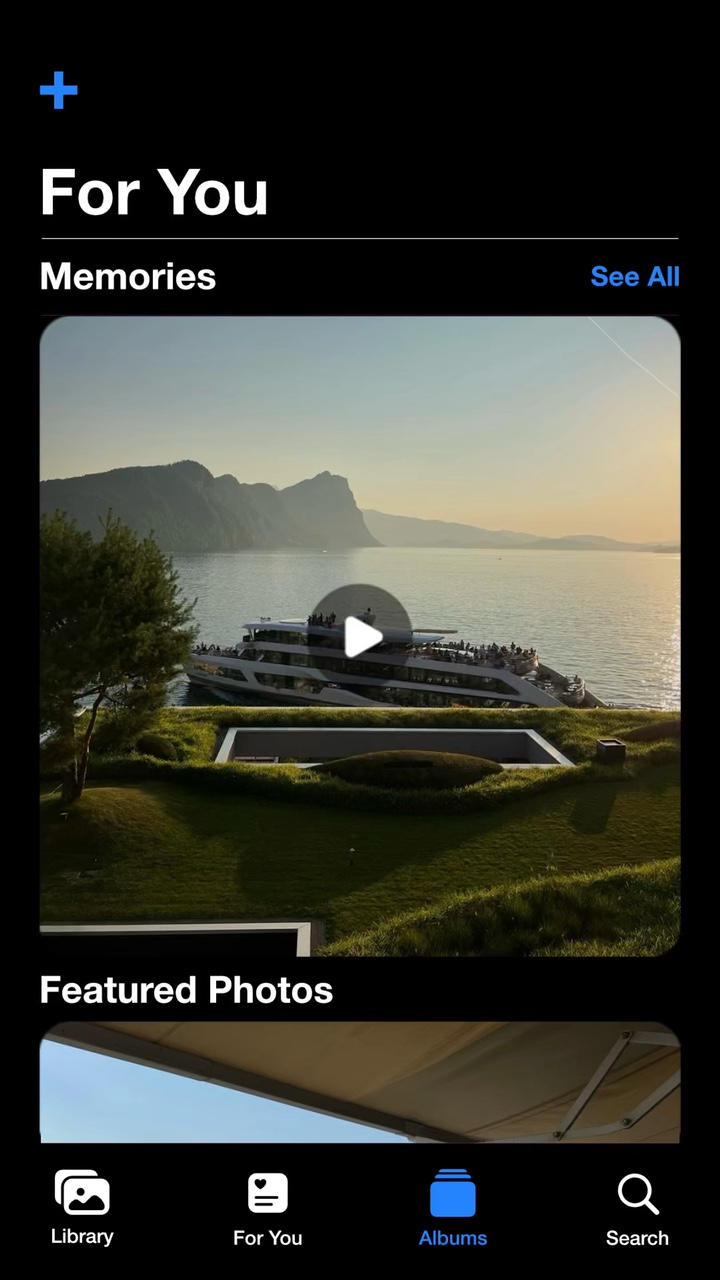Viewport: 720px width, 1280px height.
Task: Open See All memories
Action: (x=635, y=277)
